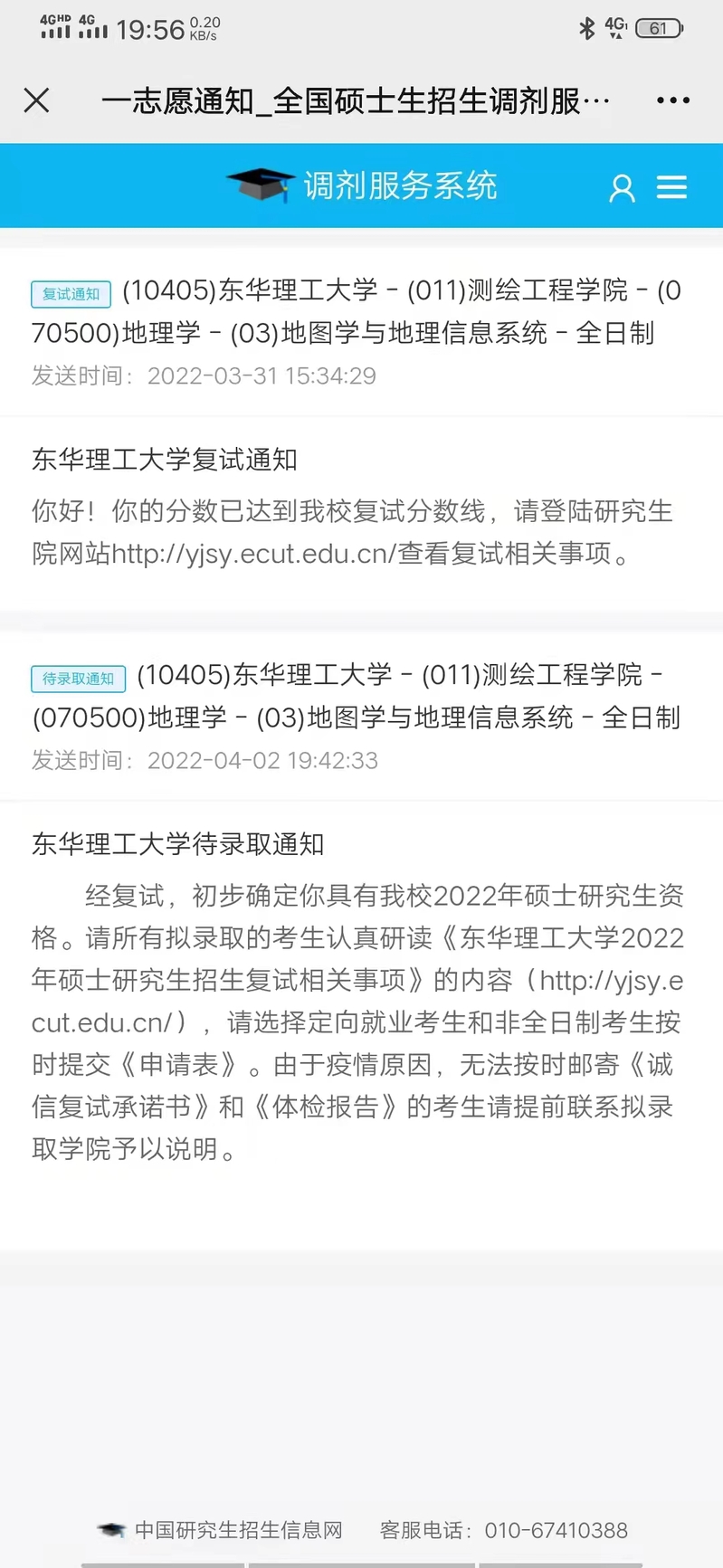Open the user account icon
Image resolution: width=723 pixels, height=1568 pixels.
[x=622, y=188]
